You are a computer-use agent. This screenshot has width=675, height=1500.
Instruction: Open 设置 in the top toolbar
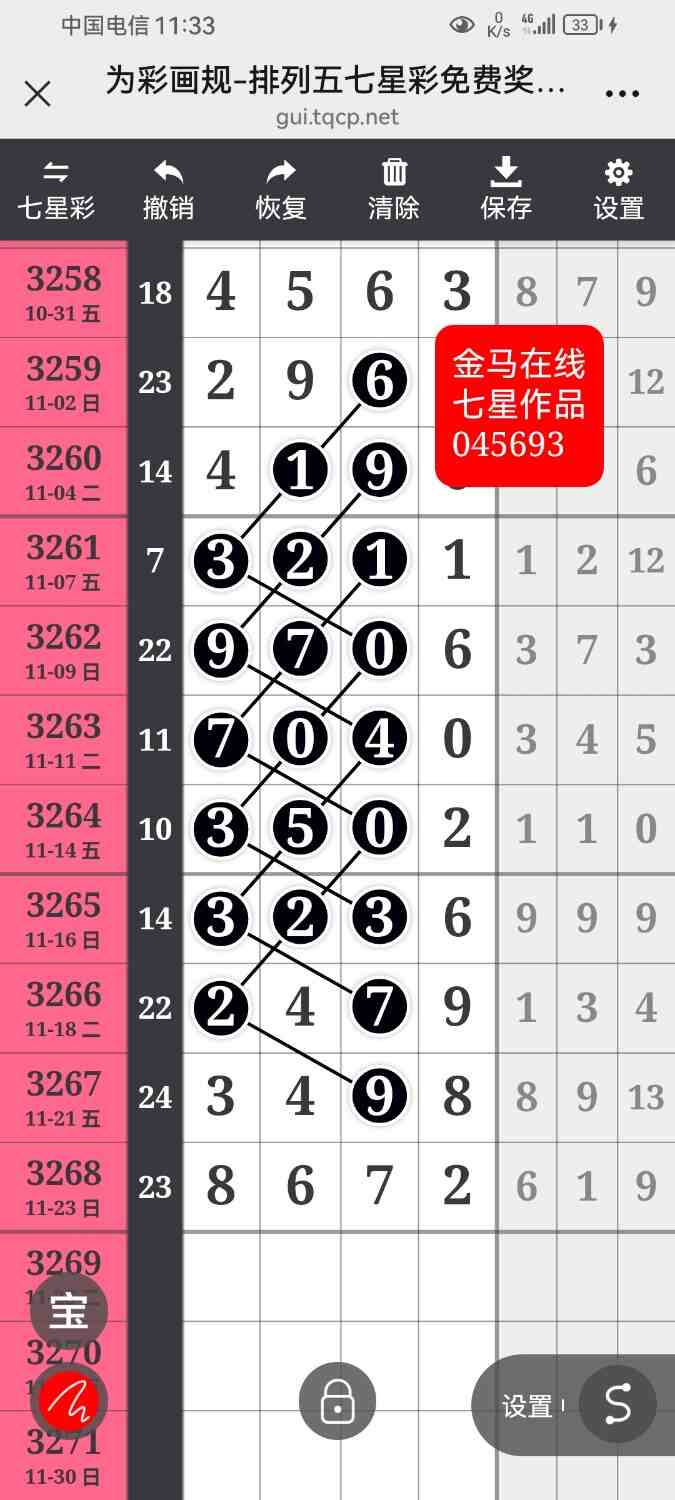619,189
